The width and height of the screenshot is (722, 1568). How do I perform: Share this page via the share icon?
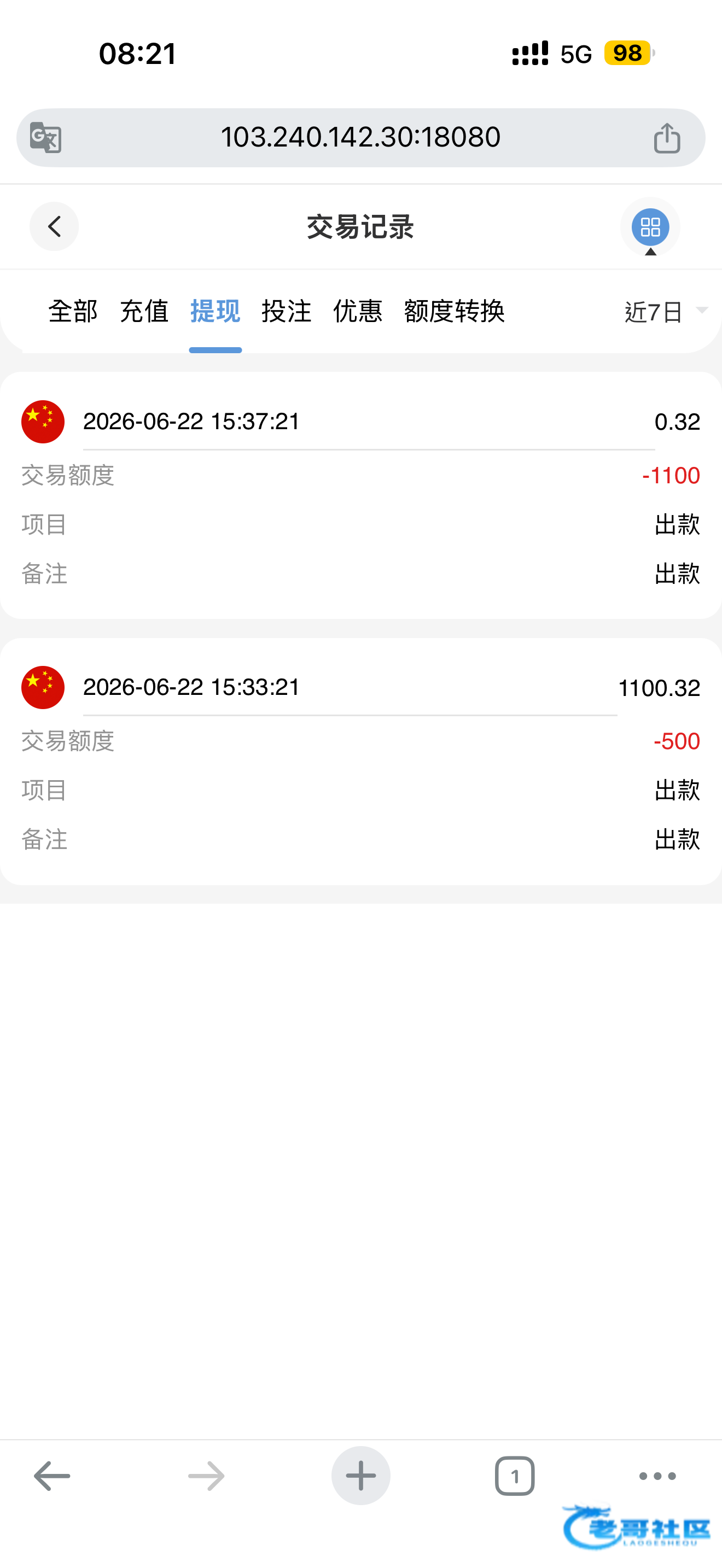[667, 138]
